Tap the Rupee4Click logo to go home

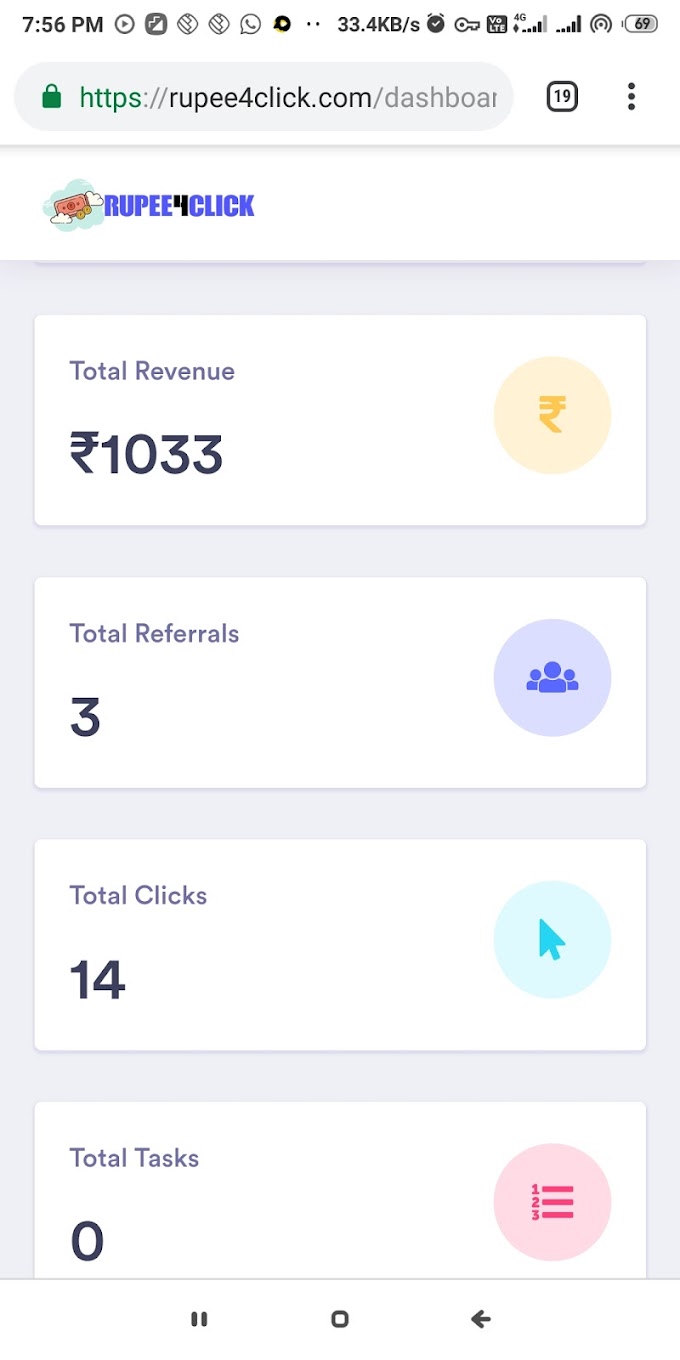tap(148, 205)
